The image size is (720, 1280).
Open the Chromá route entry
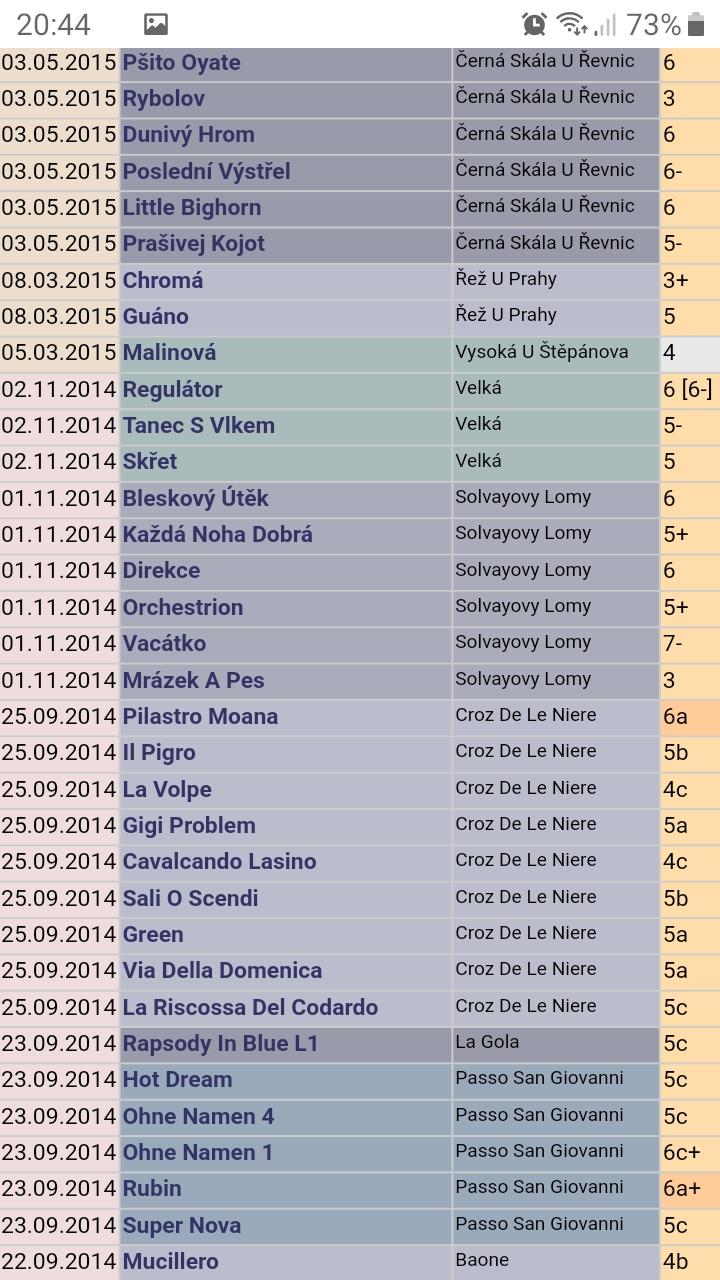[163, 280]
